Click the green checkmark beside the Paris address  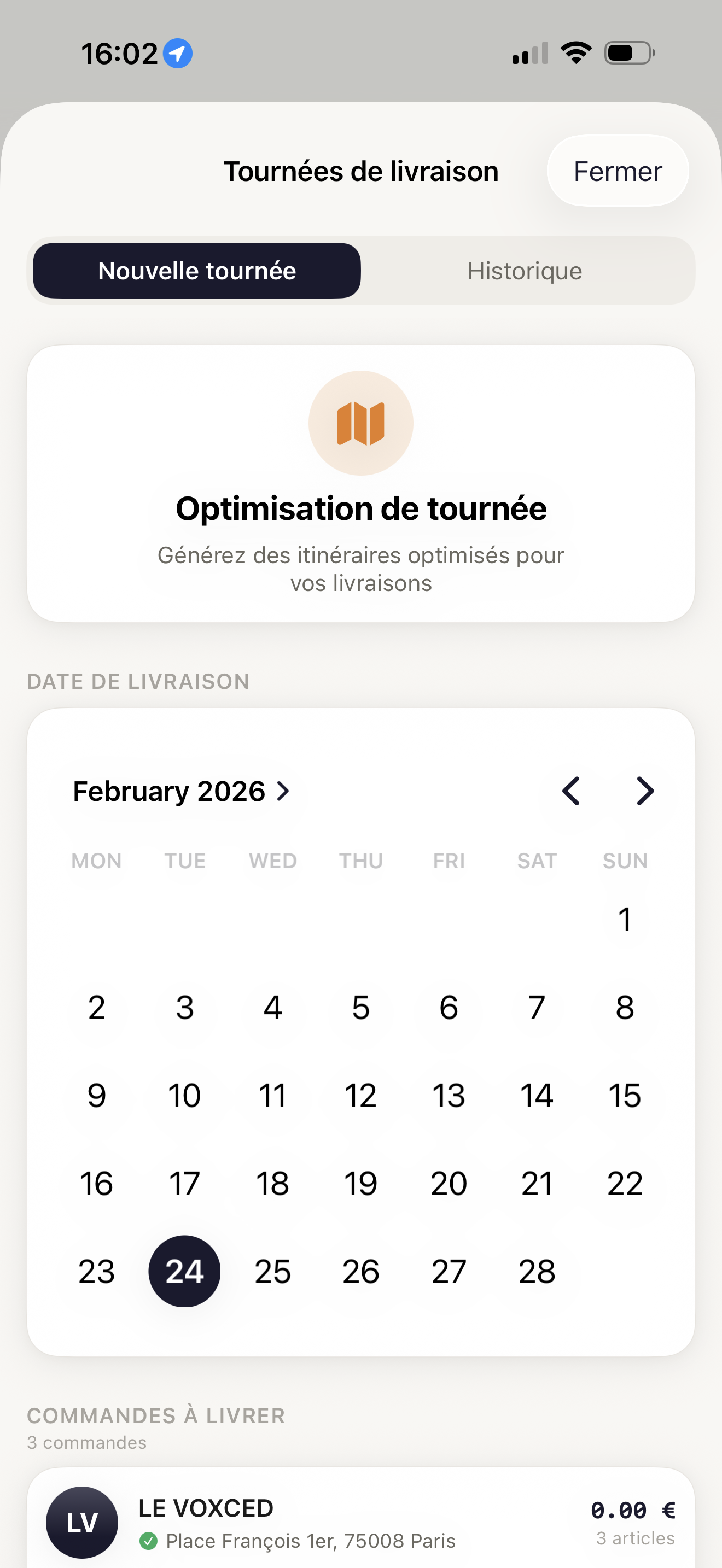[x=150, y=1541]
